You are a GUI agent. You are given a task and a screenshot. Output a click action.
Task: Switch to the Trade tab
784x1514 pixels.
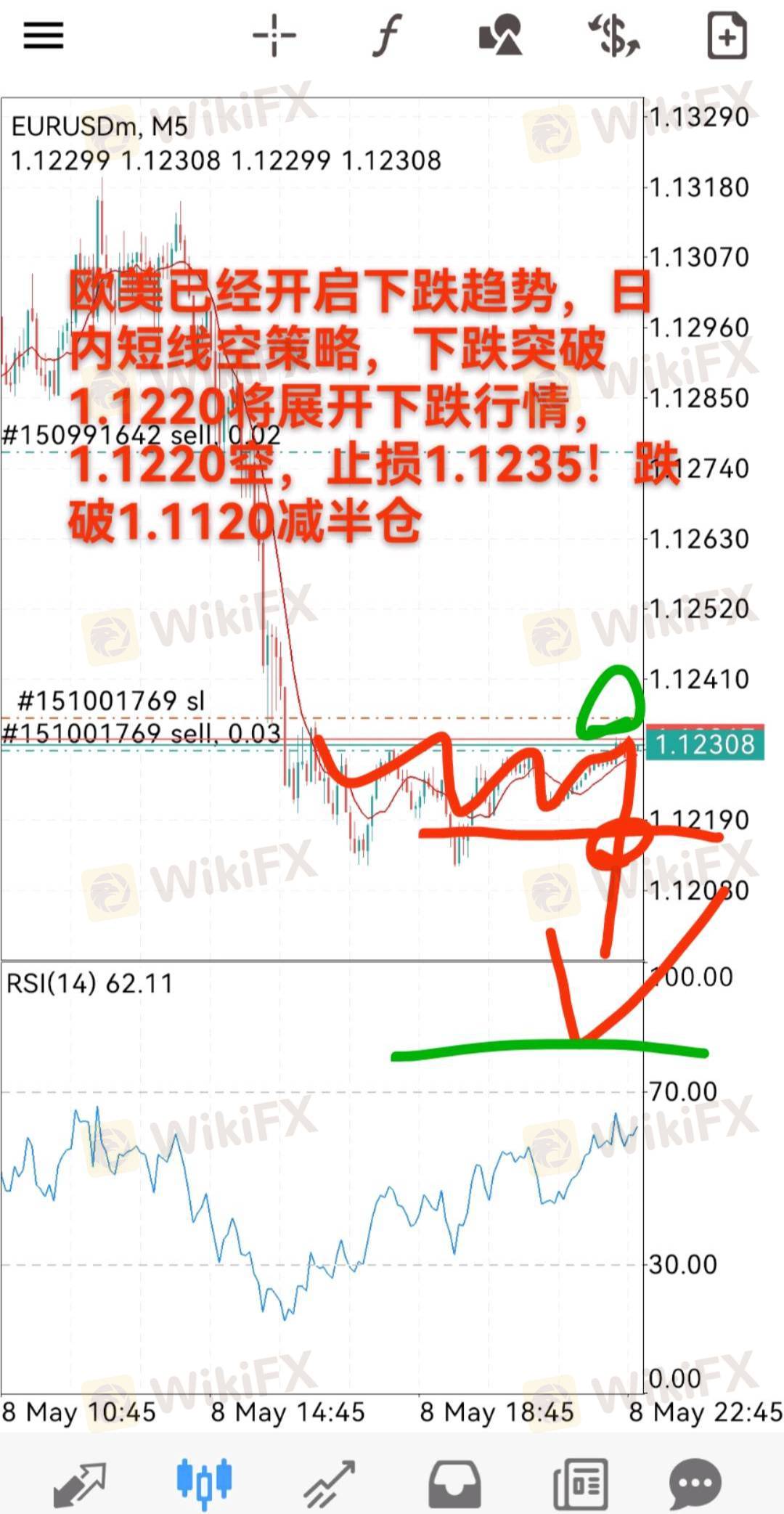[x=330, y=1483]
